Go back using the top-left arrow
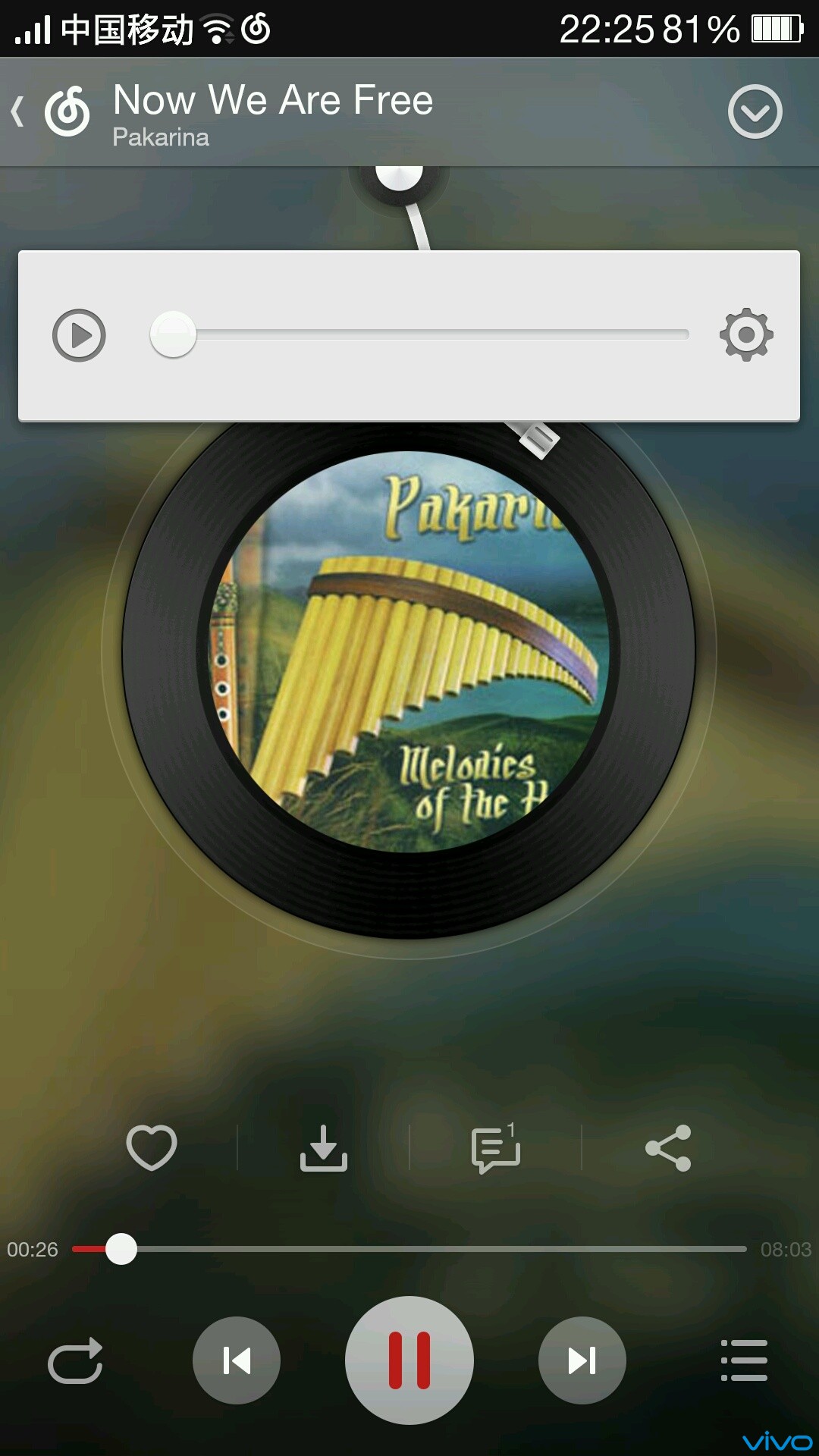This screenshot has height=1456, width=819. coord(18,111)
